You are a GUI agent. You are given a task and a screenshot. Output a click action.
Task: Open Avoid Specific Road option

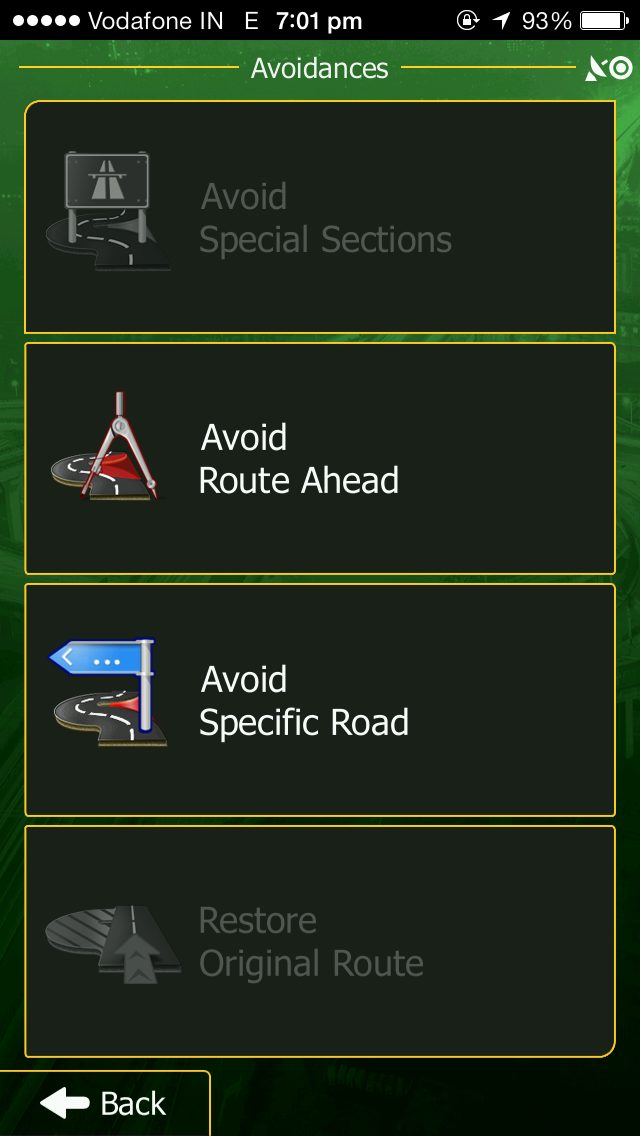pyautogui.click(x=320, y=701)
